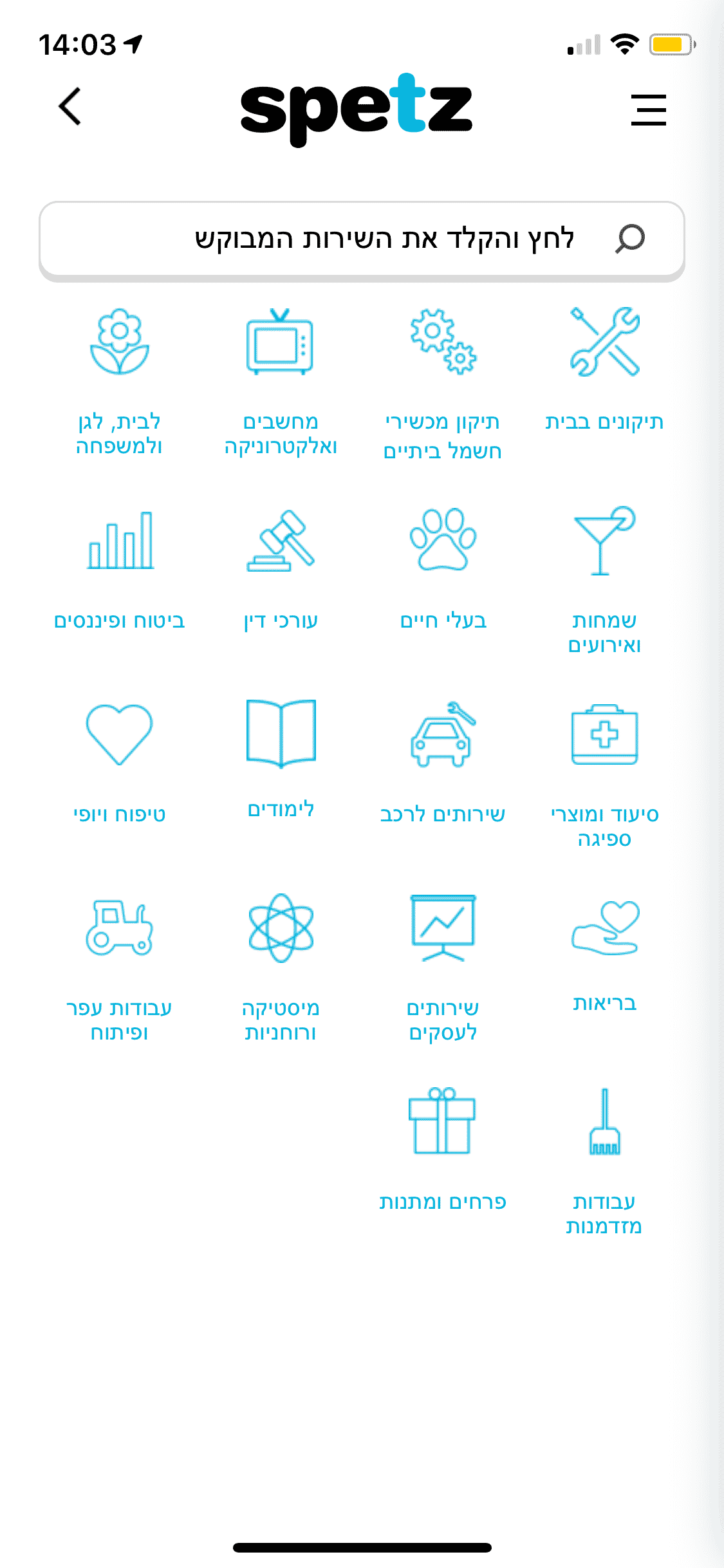Open מחשבים ואלקטרוניקה category
The image size is (724, 1568).
pos(281,383)
